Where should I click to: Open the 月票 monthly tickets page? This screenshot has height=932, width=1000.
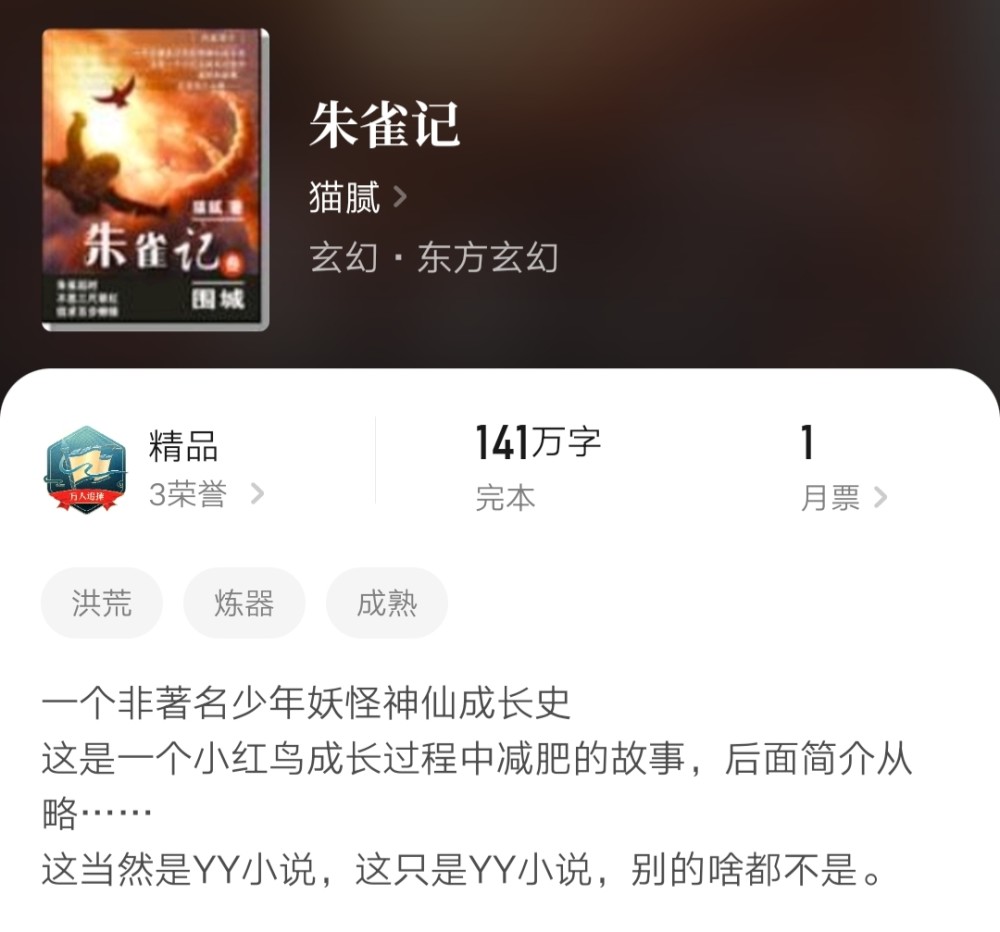(843, 497)
